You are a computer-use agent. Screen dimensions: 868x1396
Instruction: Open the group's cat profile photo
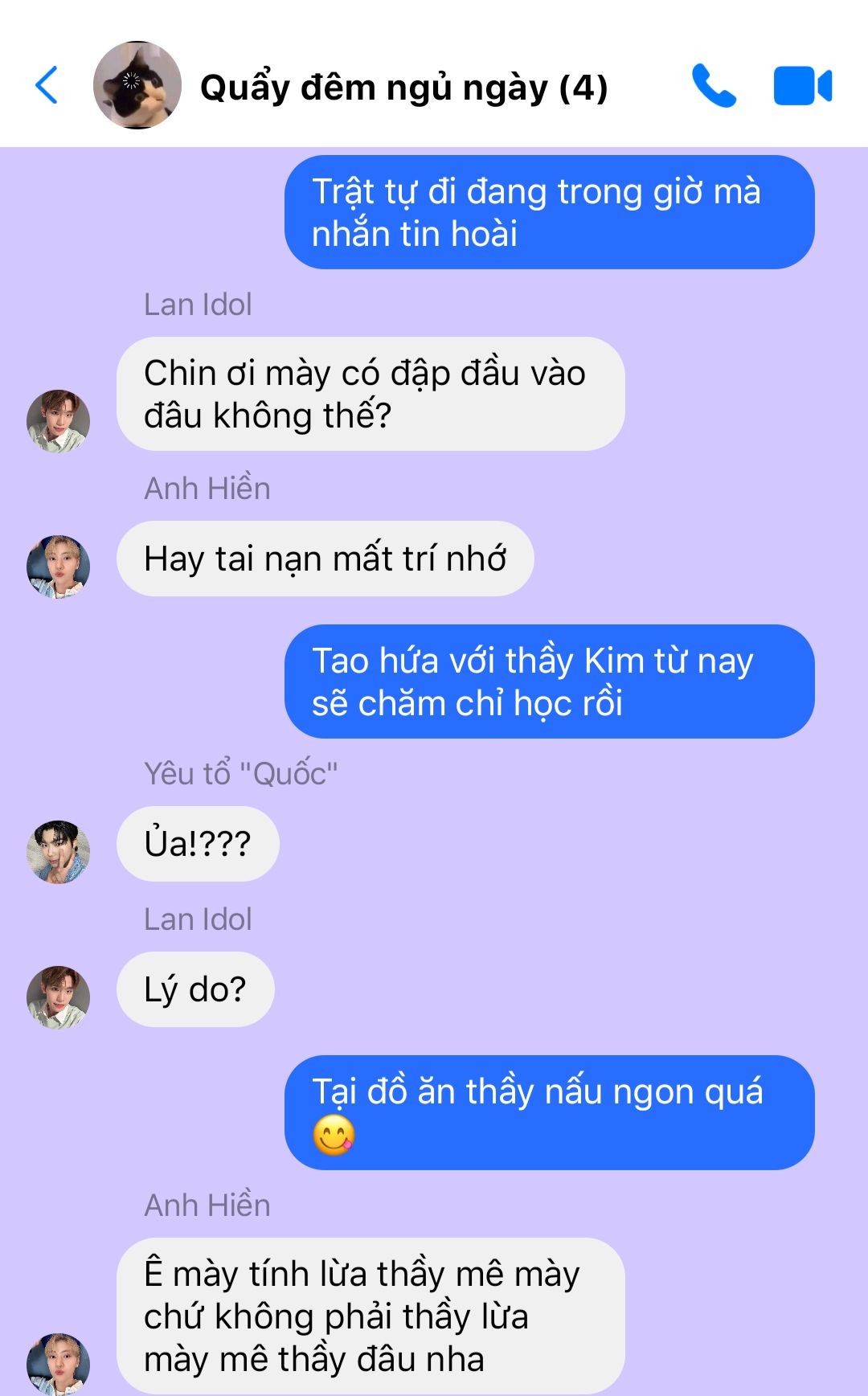click(137, 85)
